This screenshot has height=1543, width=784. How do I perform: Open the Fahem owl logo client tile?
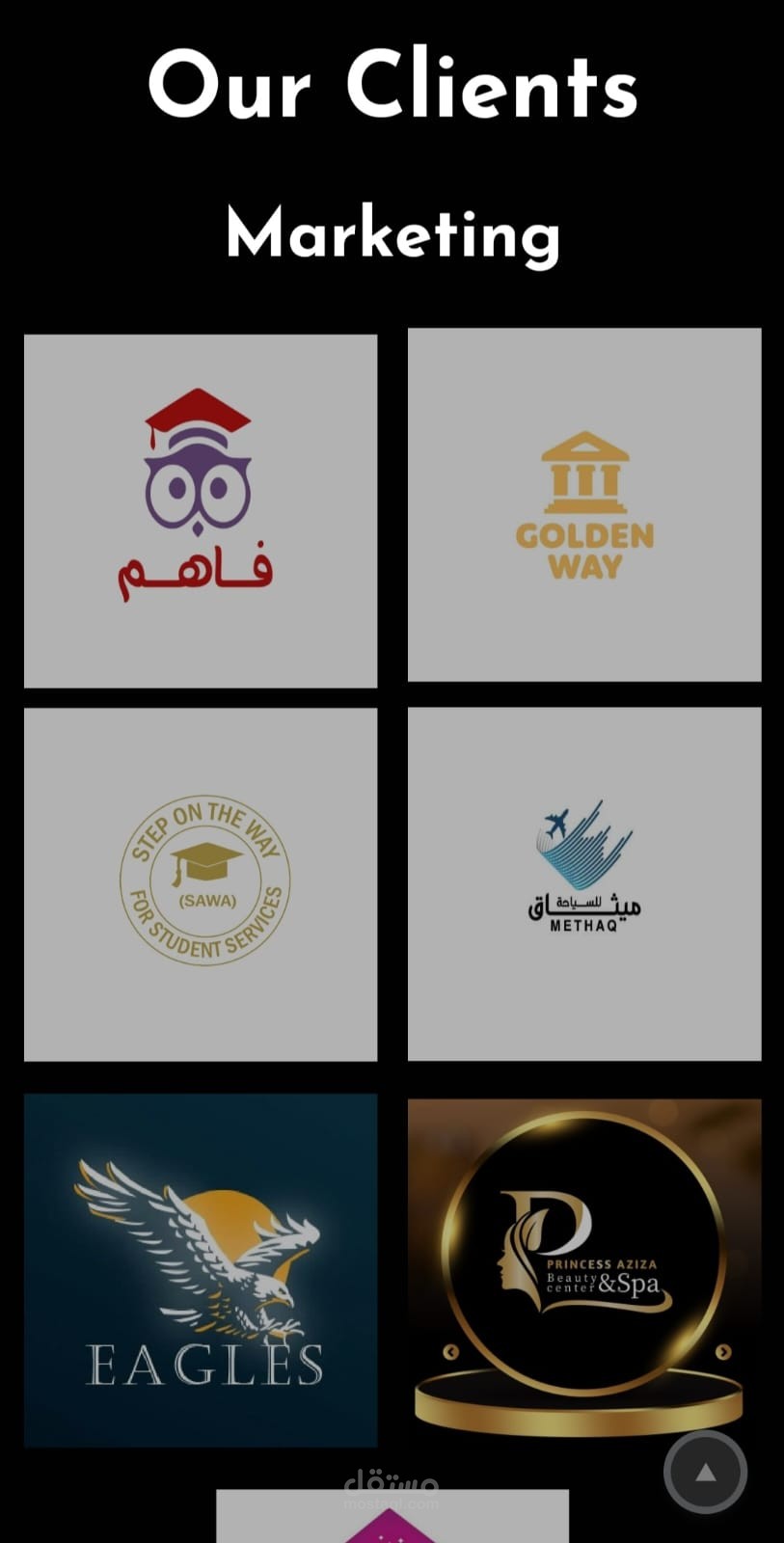(x=201, y=511)
